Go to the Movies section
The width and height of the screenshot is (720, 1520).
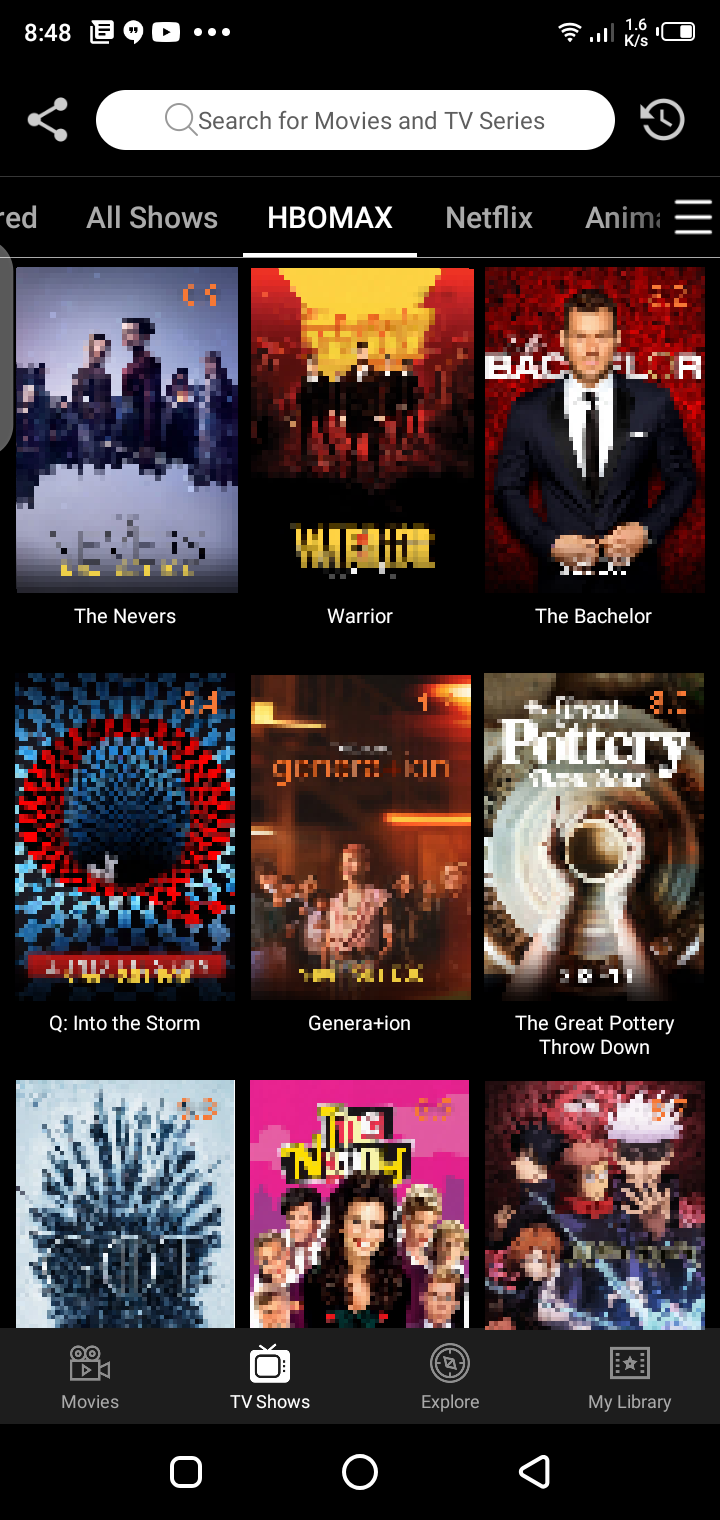pyautogui.click(x=90, y=1377)
